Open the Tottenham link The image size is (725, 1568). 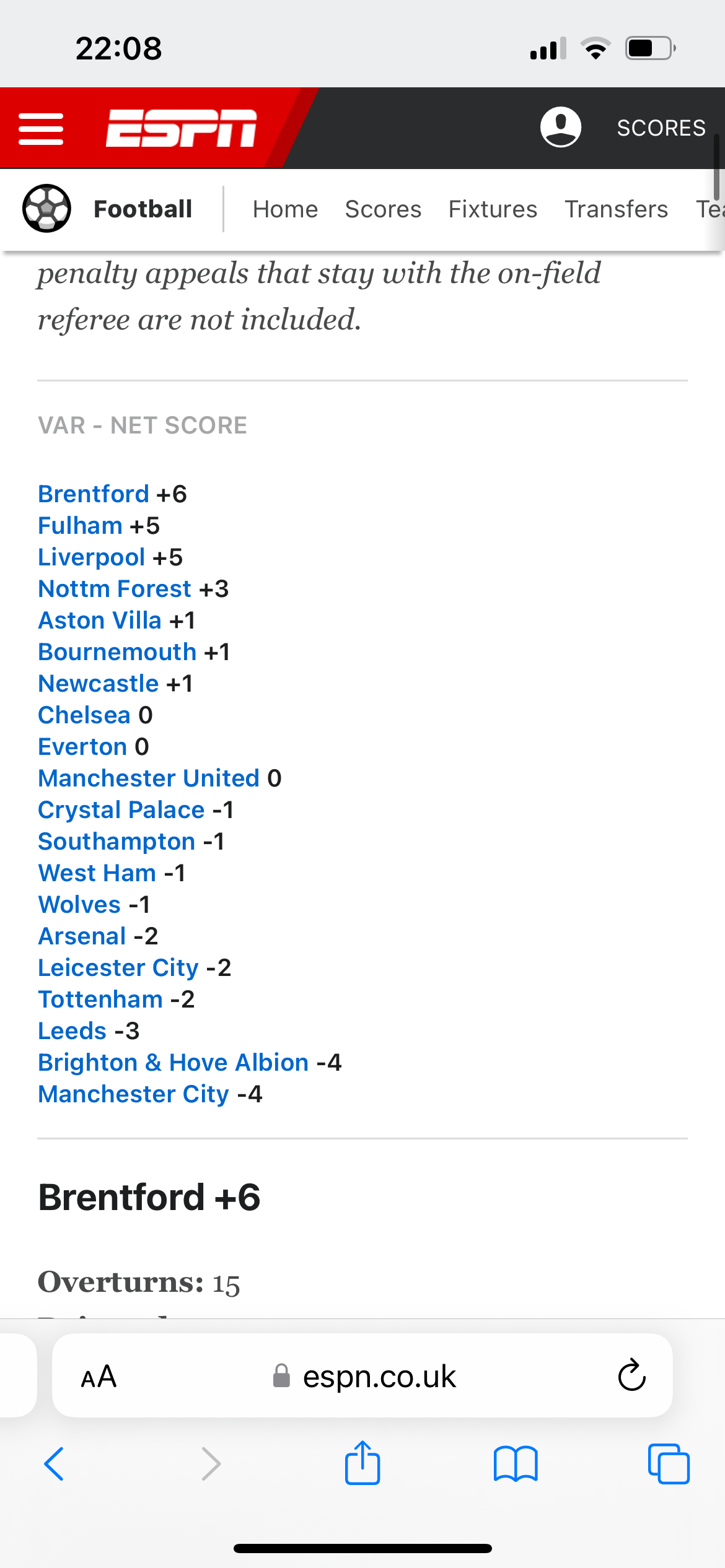(x=100, y=1000)
